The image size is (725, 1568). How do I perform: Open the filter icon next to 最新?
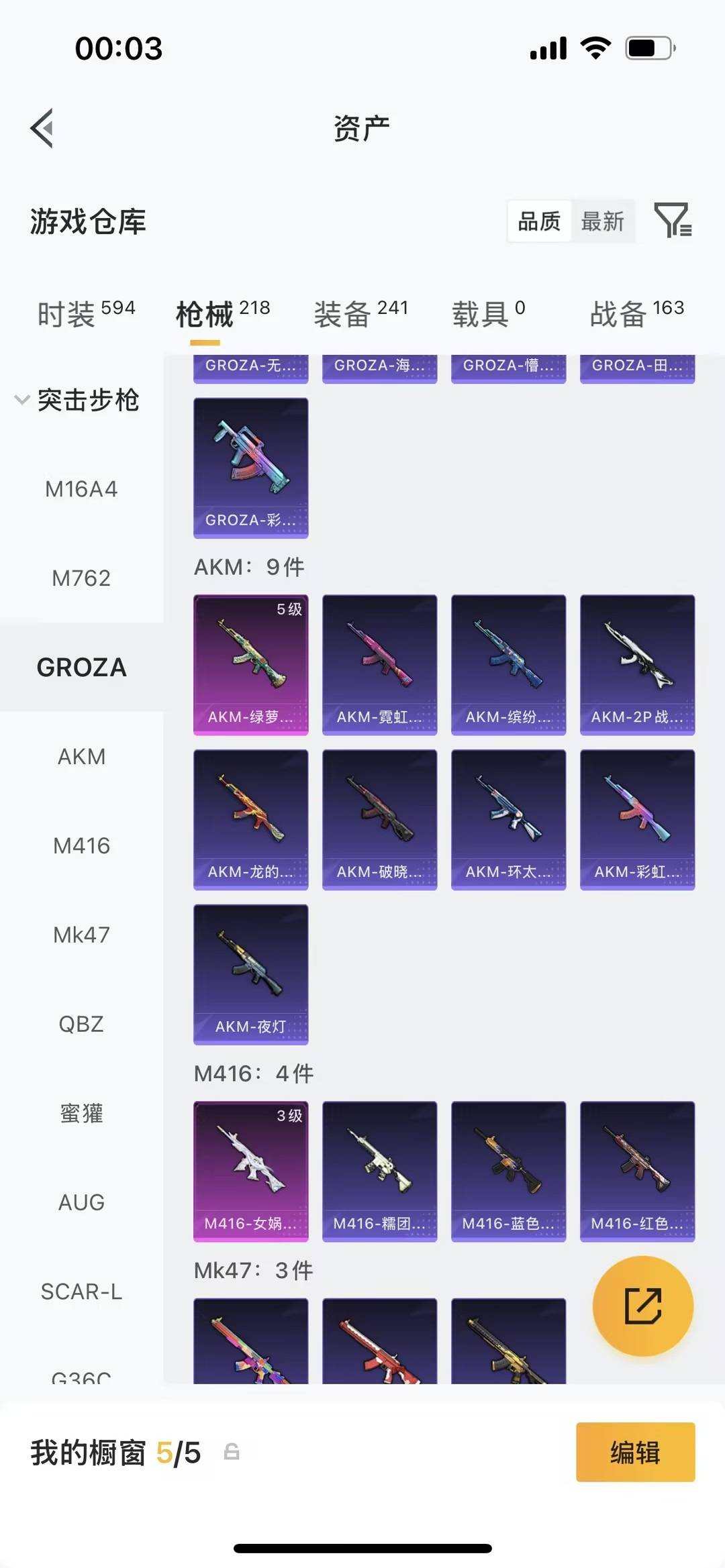(x=673, y=220)
